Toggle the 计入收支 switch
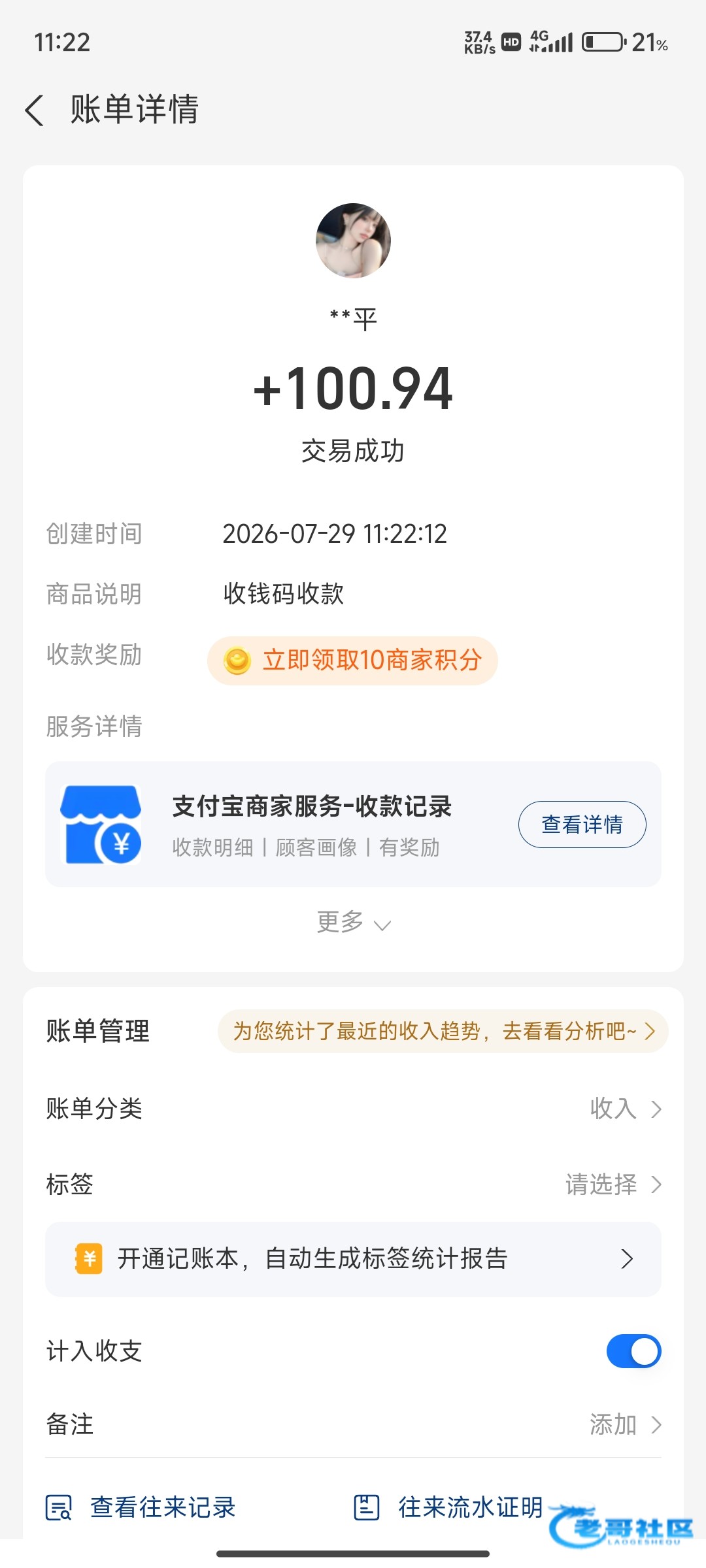 coord(633,1351)
